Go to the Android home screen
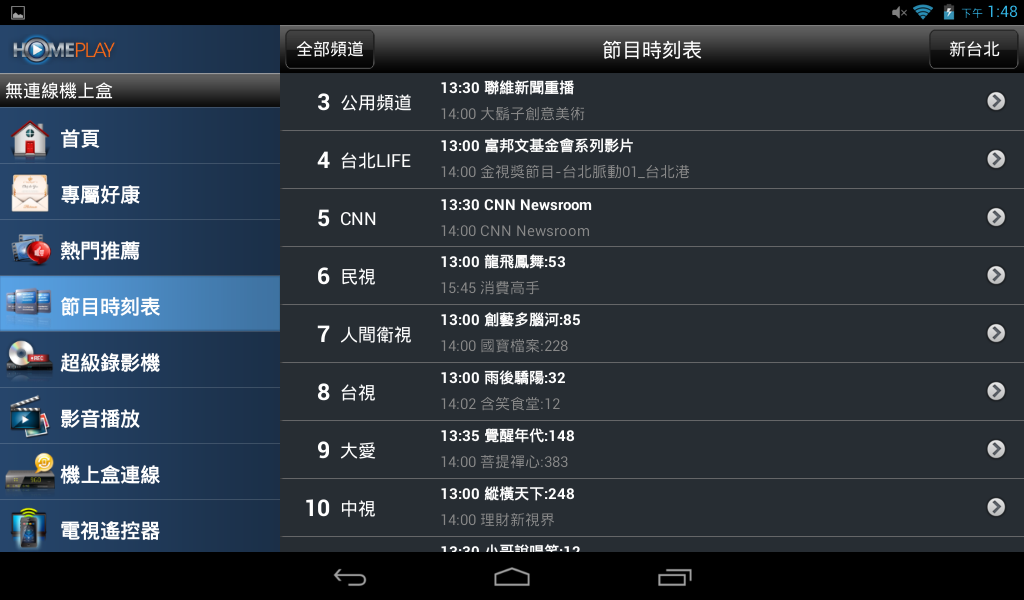The height and width of the screenshot is (600, 1024). [512, 577]
